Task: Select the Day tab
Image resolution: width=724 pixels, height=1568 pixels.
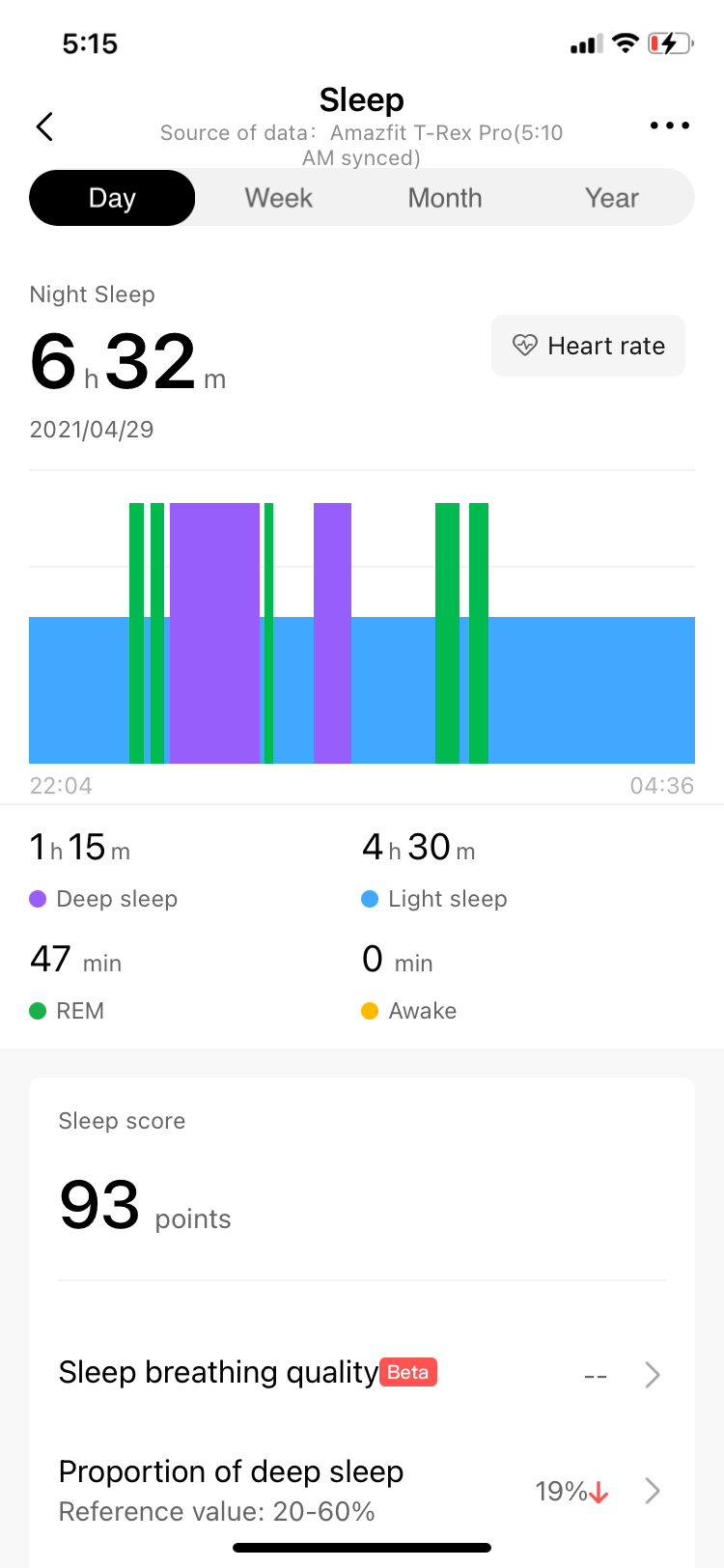Action: [112, 198]
